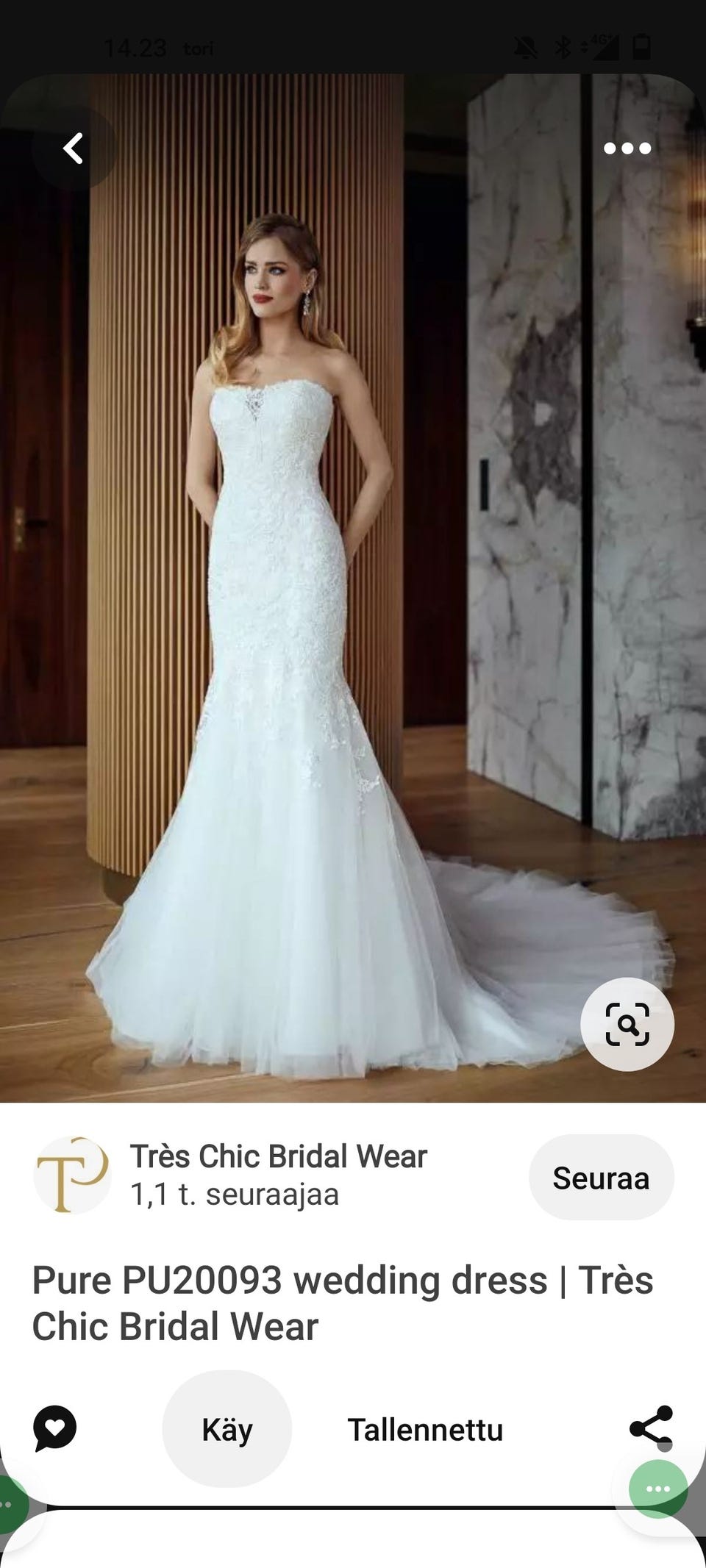Open the green floating chat bubble
Viewport: 706px width, 1568px height.
658,1489
